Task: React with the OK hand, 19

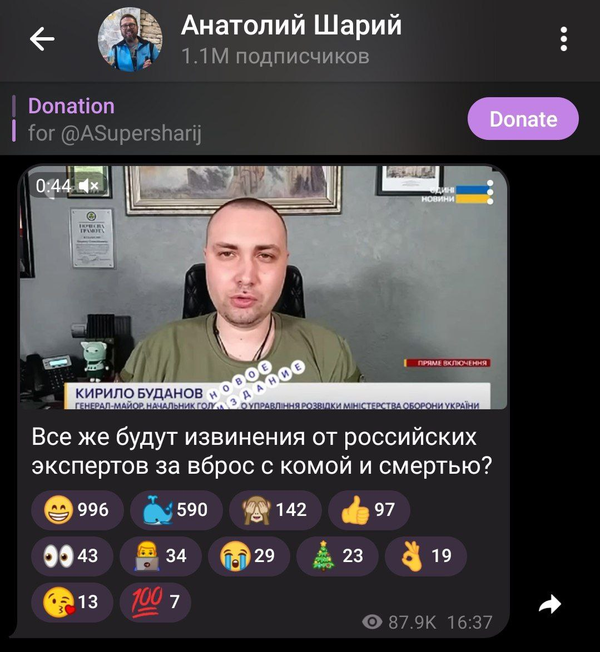Action: (x=425, y=556)
